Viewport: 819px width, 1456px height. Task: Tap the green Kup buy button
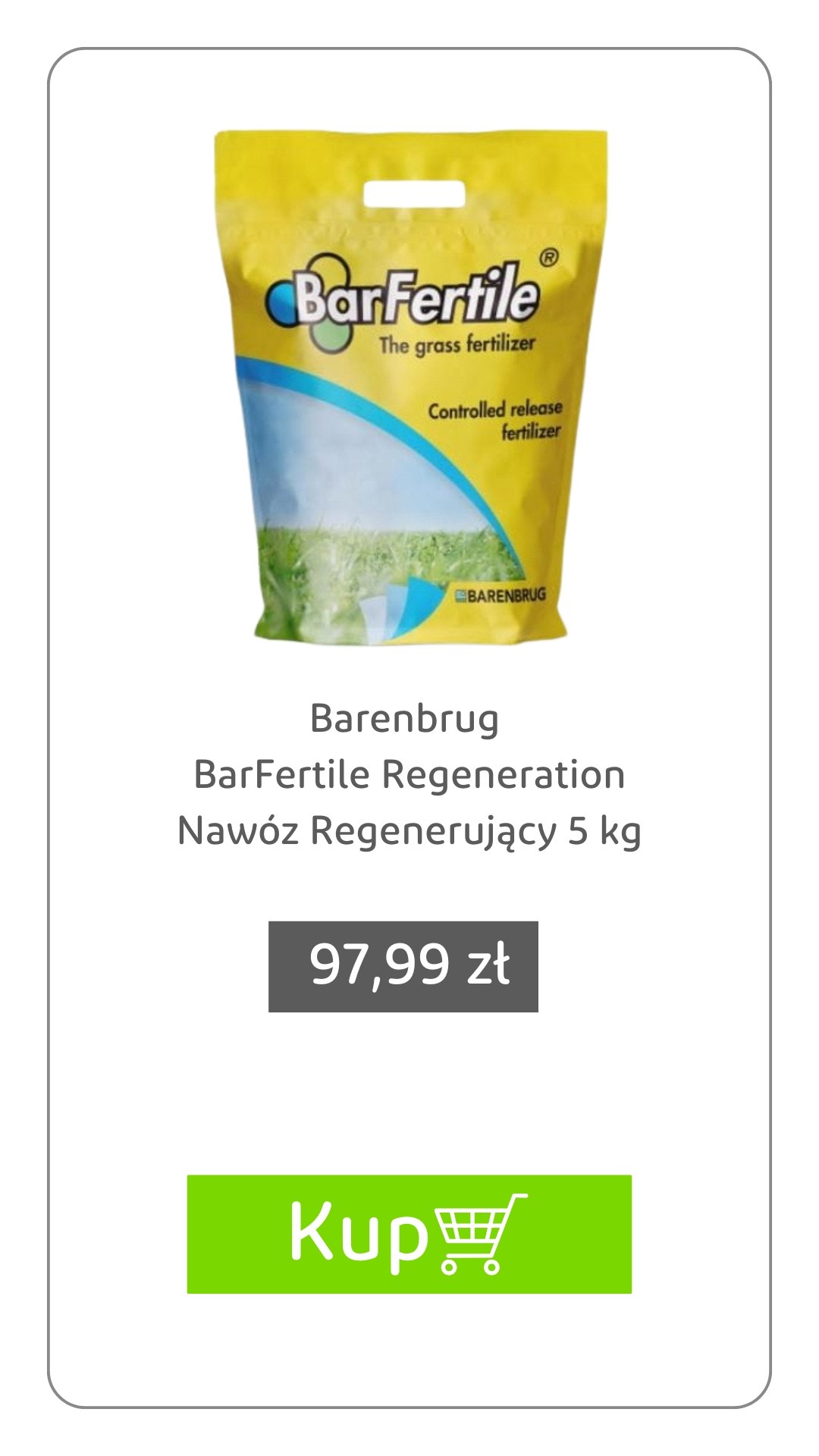pyautogui.click(x=409, y=1234)
